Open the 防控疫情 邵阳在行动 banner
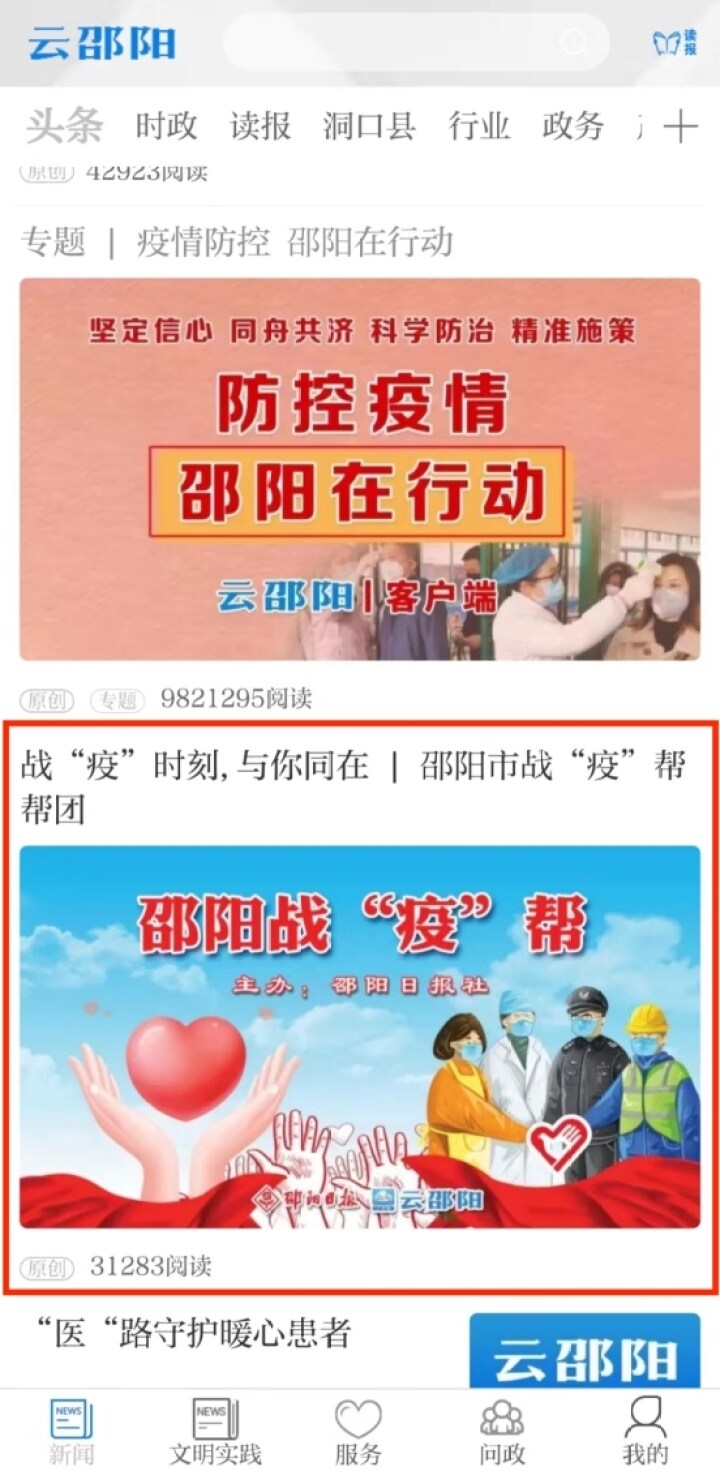 click(360, 468)
